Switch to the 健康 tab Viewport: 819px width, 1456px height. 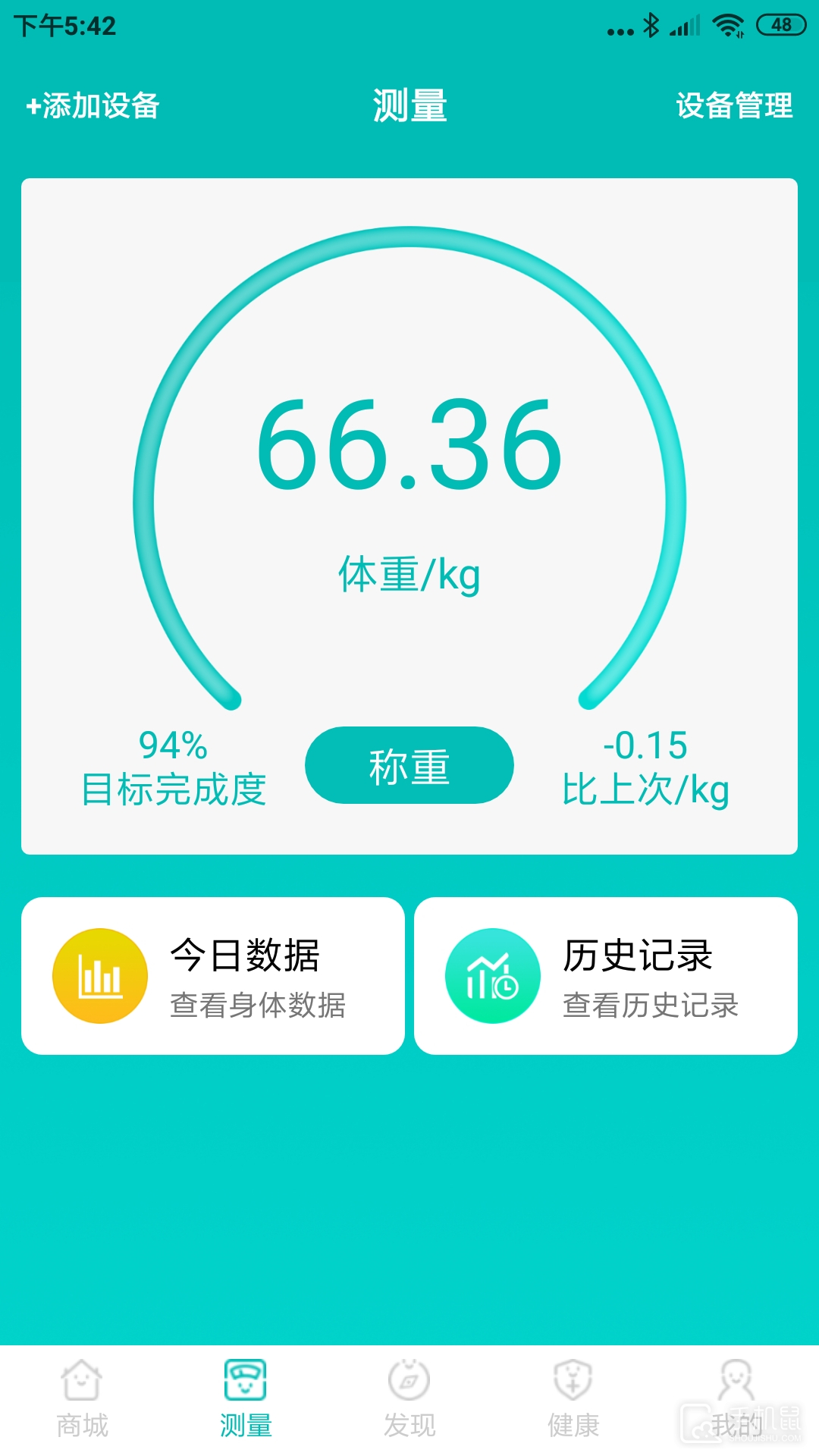pos(573,1400)
